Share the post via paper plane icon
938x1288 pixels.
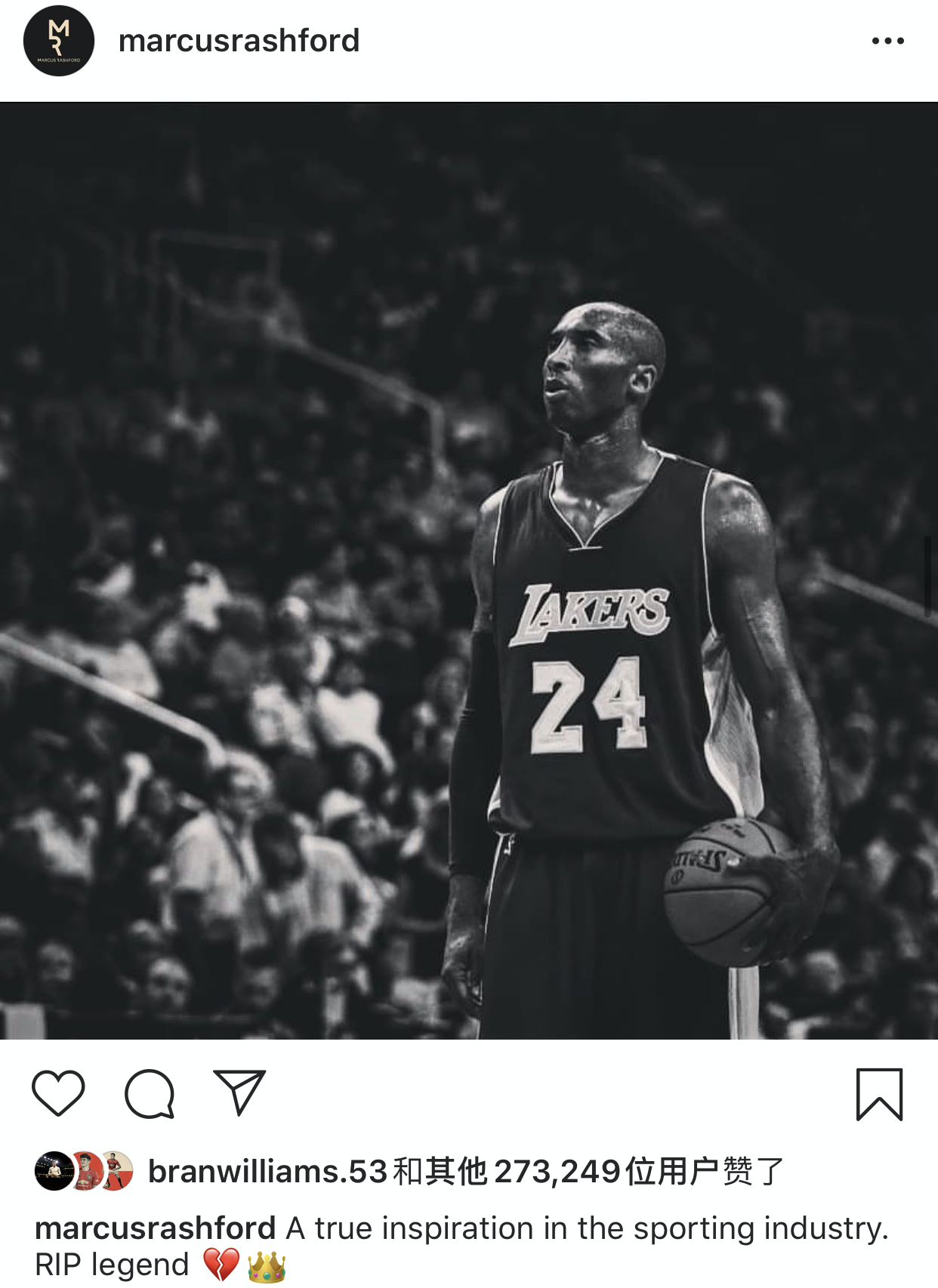[239, 1092]
